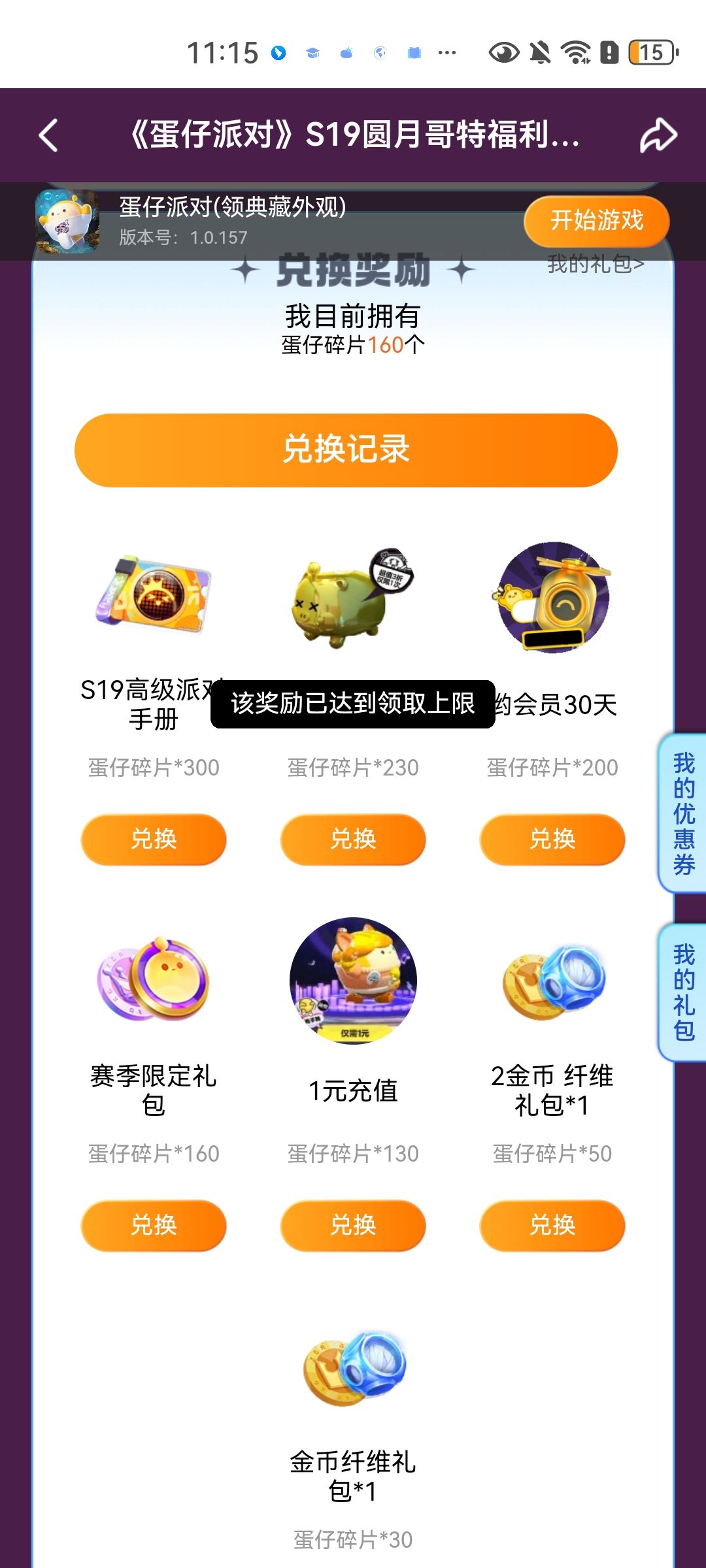
Task: Go back using the top-left arrow
Action: coord(49,135)
